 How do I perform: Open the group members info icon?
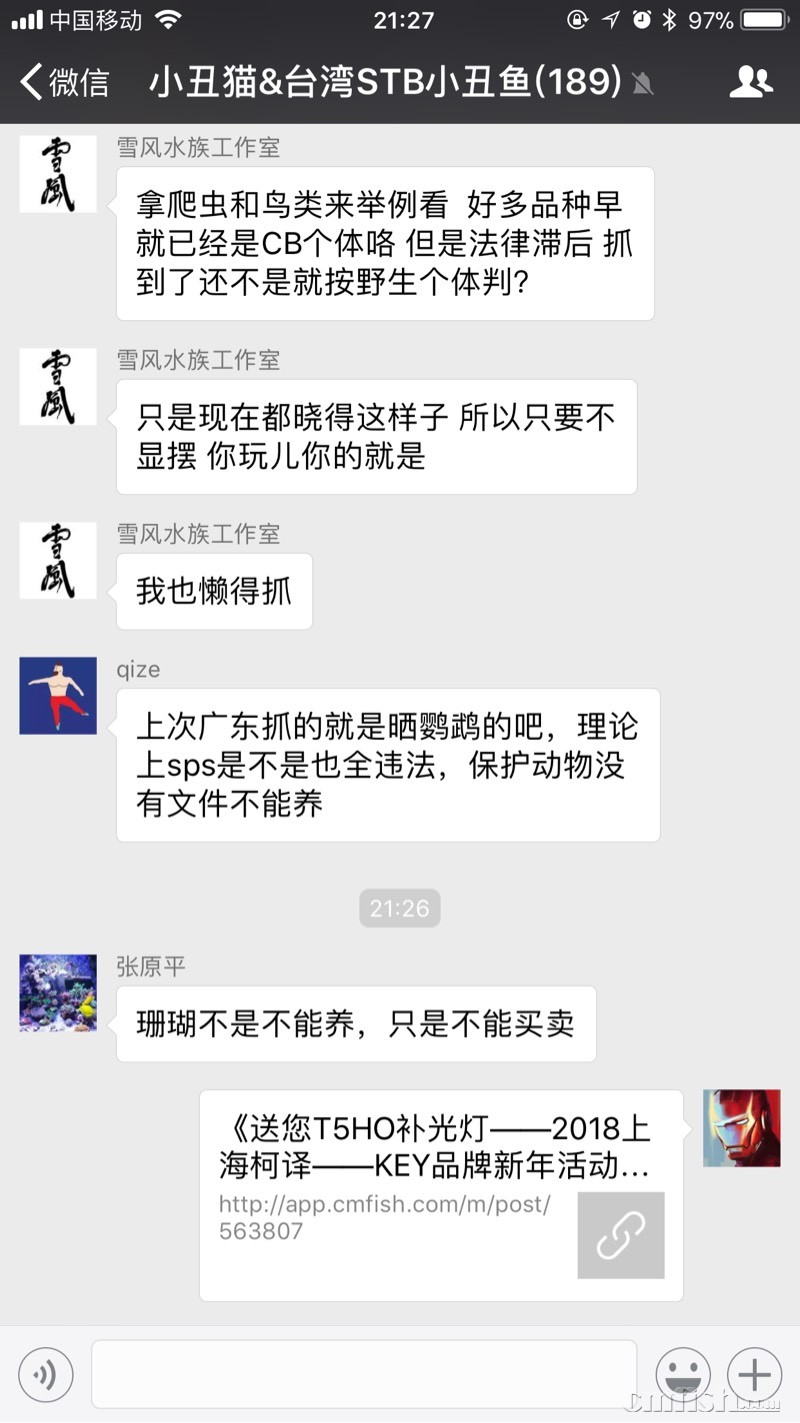pyautogui.click(x=750, y=82)
